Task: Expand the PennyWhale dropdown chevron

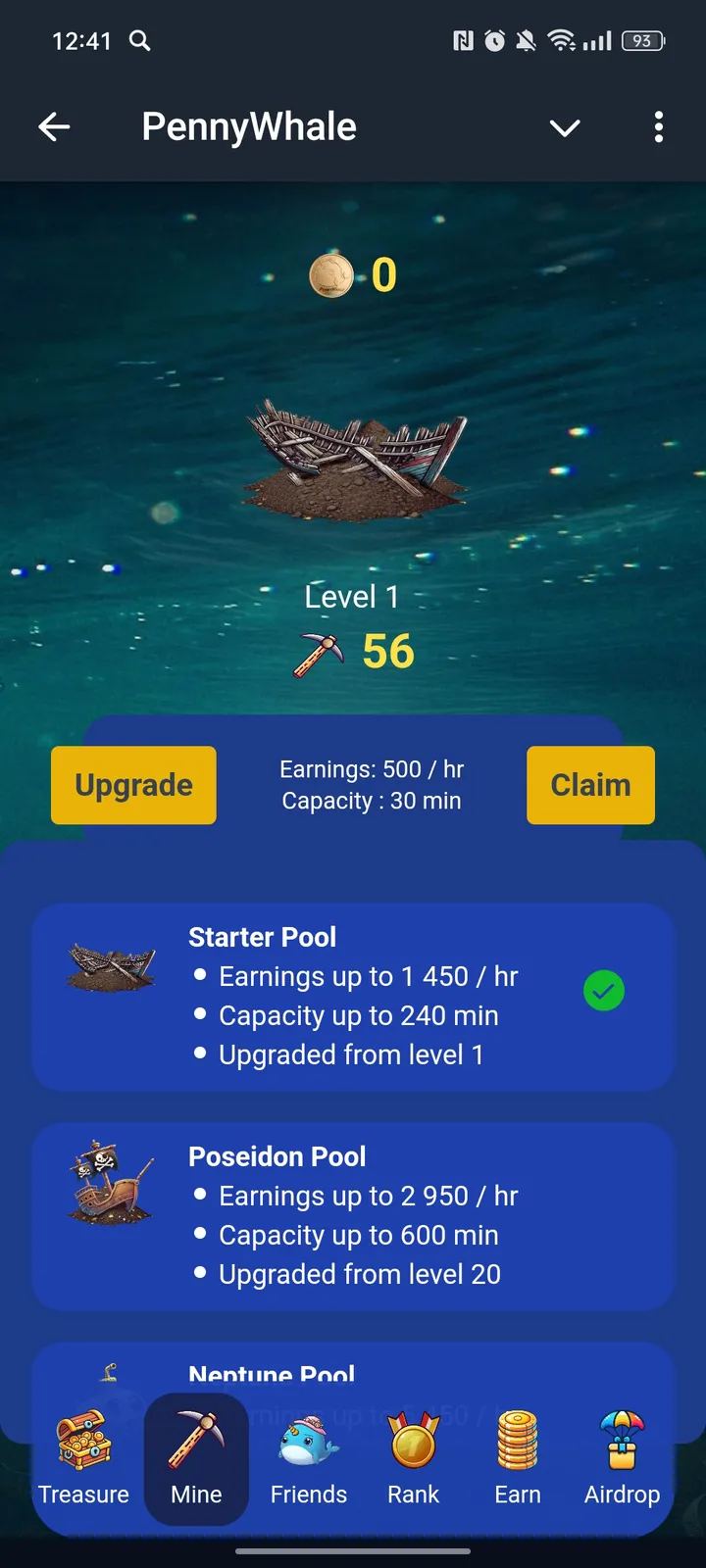Action: point(565,127)
